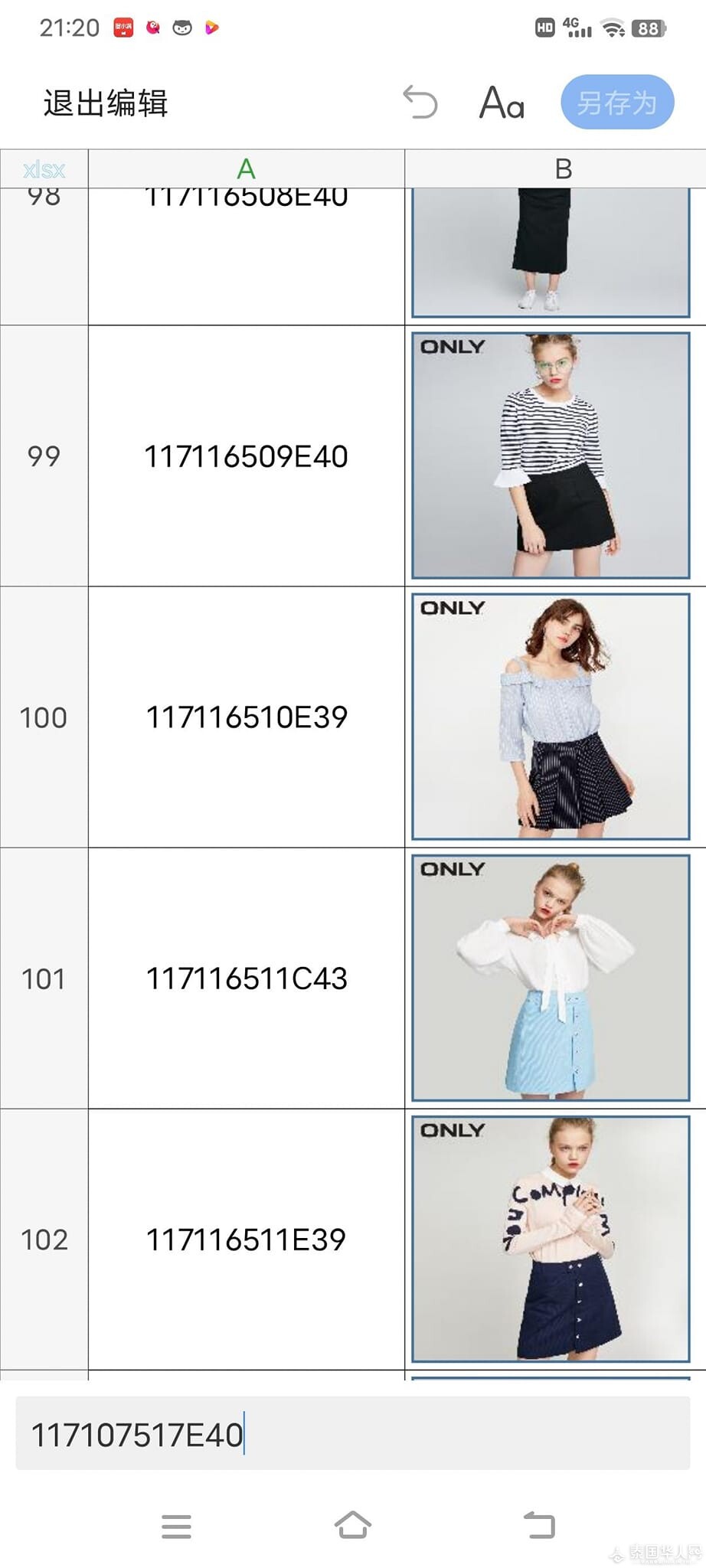Tap 退出编辑 to exit editing
Screen dimensions: 706x1568
[x=106, y=103]
